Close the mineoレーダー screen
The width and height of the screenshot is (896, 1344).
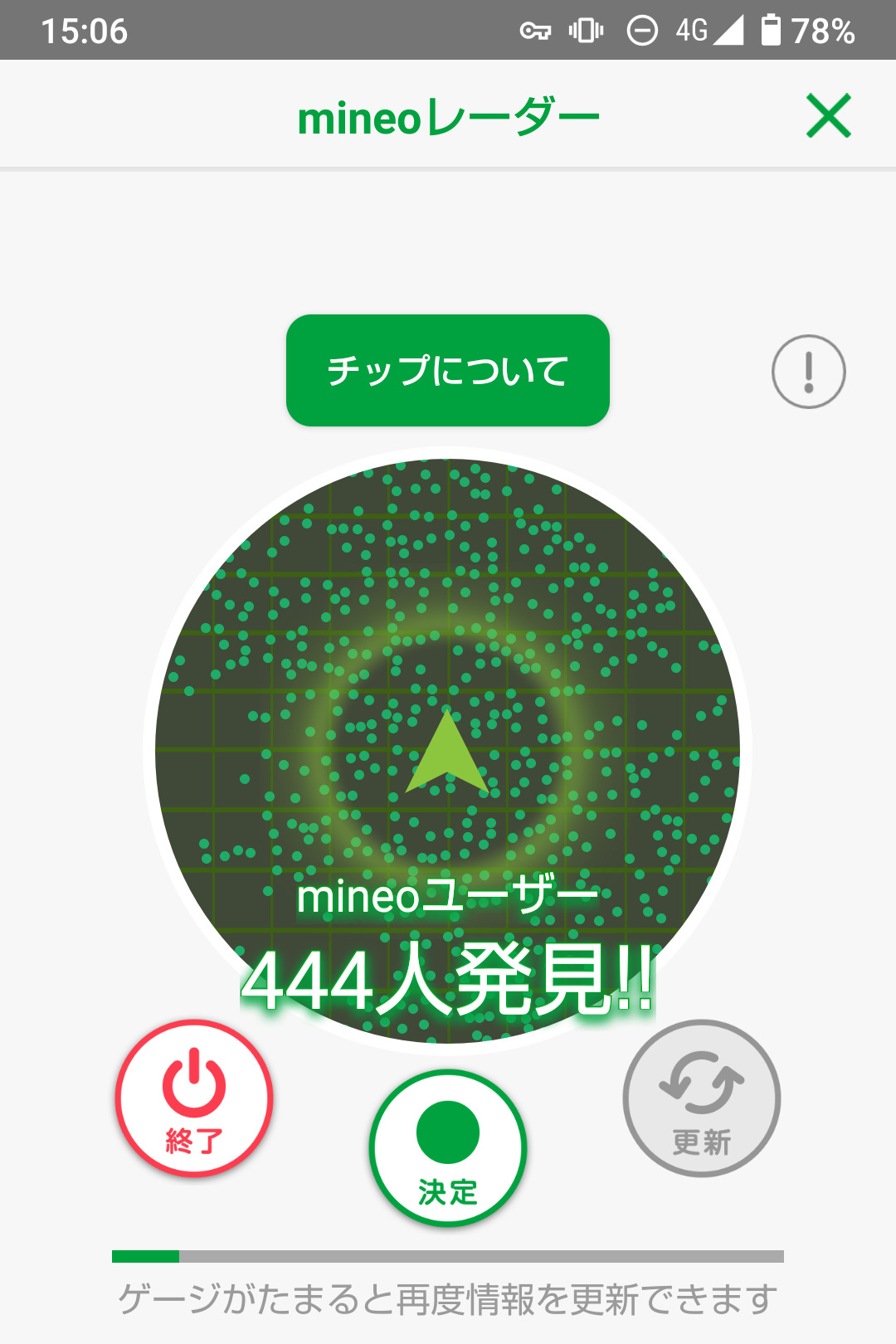(x=829, y=116)
